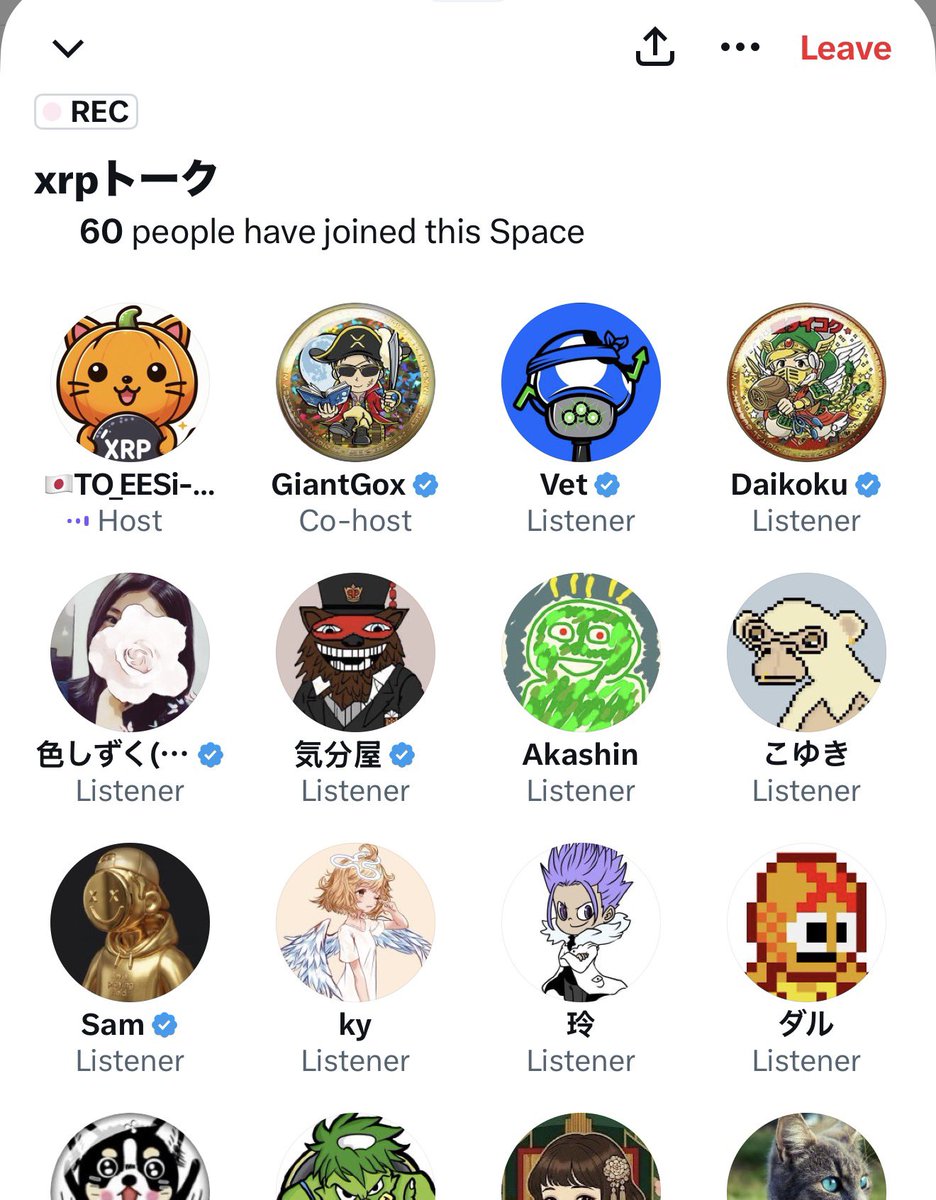The height and width of the screenshot is (1200, 936).
Task: Collapse the Space with the down chevron
Action: pos(67,47)
